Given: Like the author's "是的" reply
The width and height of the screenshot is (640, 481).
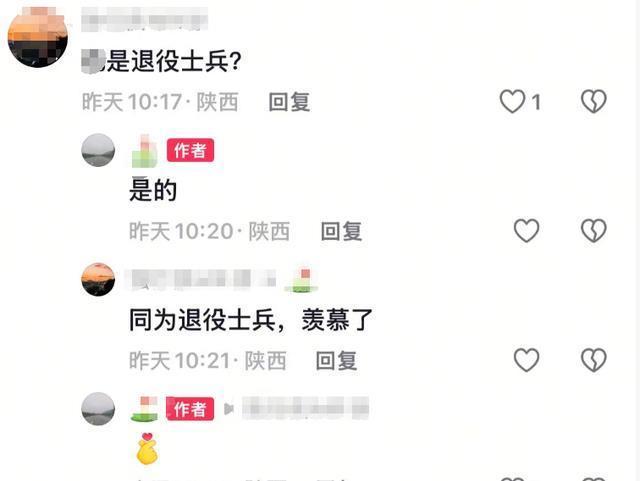Looking at the screenshot, I should 526,231.
